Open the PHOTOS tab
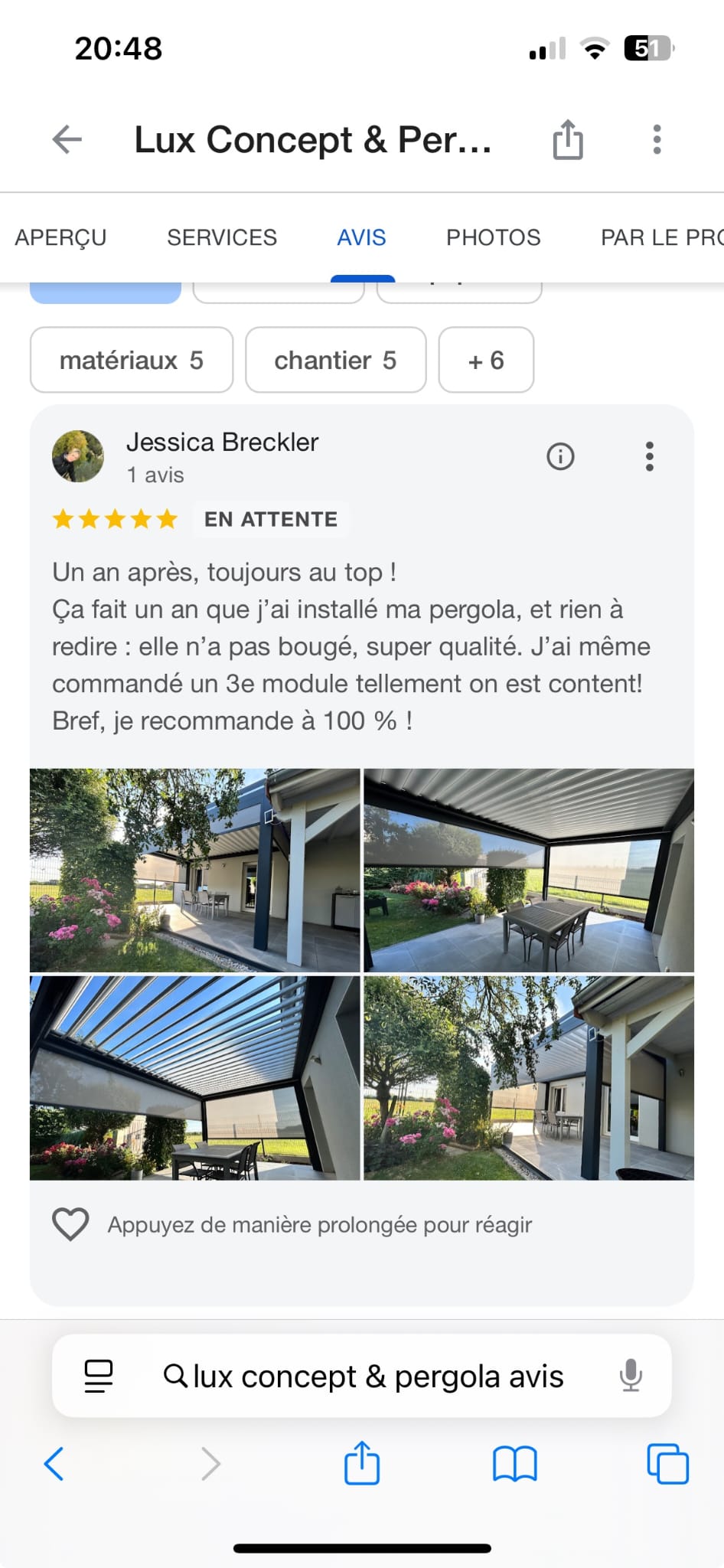The image size is (724, 1568). pos(494,237)
